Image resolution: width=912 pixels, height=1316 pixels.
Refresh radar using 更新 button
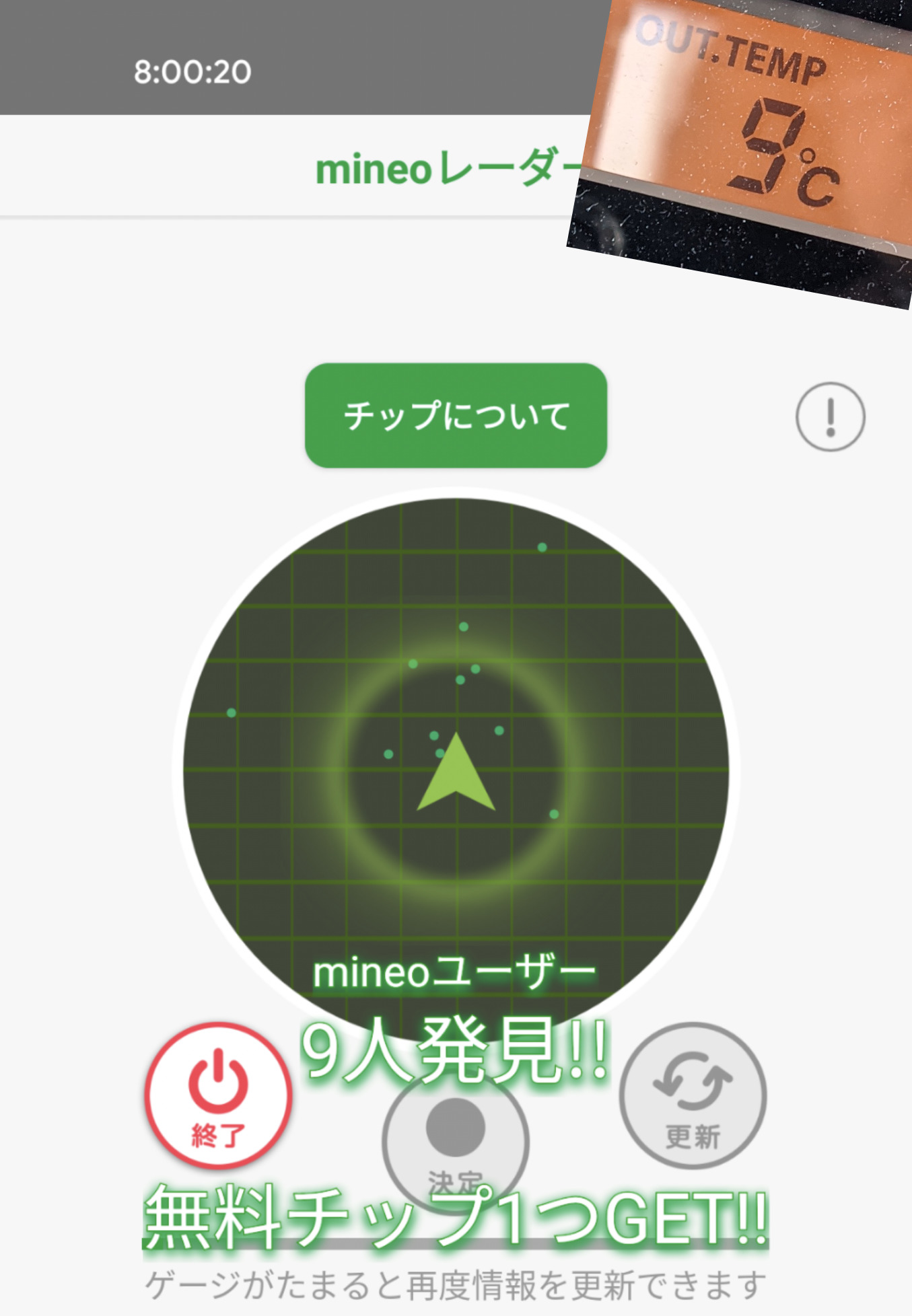693,1095
